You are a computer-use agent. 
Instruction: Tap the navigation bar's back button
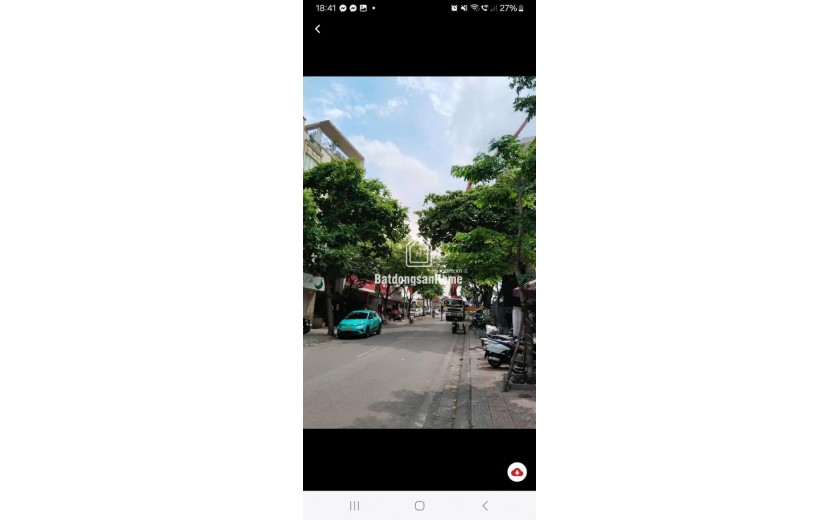coord(485,506)
